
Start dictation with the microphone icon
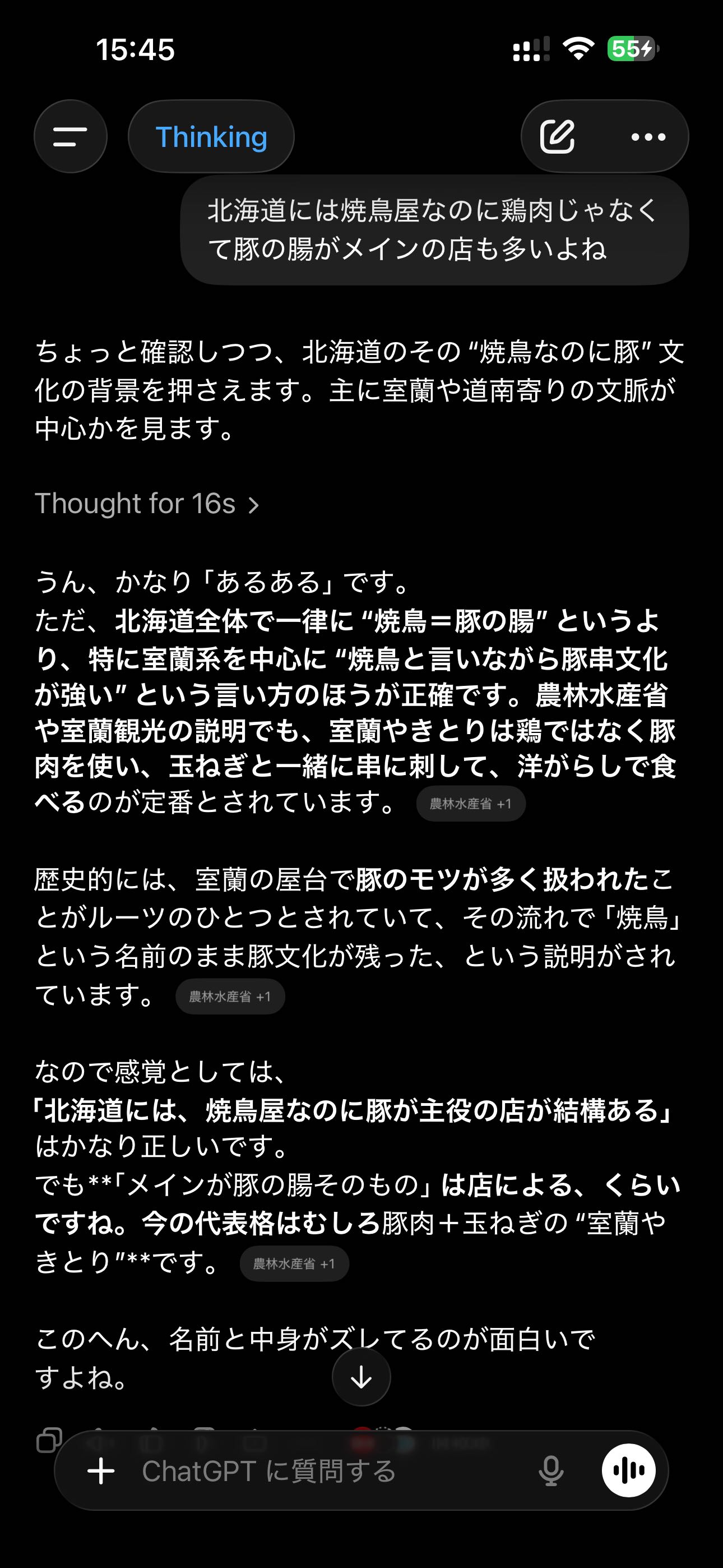tap(551, 1470)
